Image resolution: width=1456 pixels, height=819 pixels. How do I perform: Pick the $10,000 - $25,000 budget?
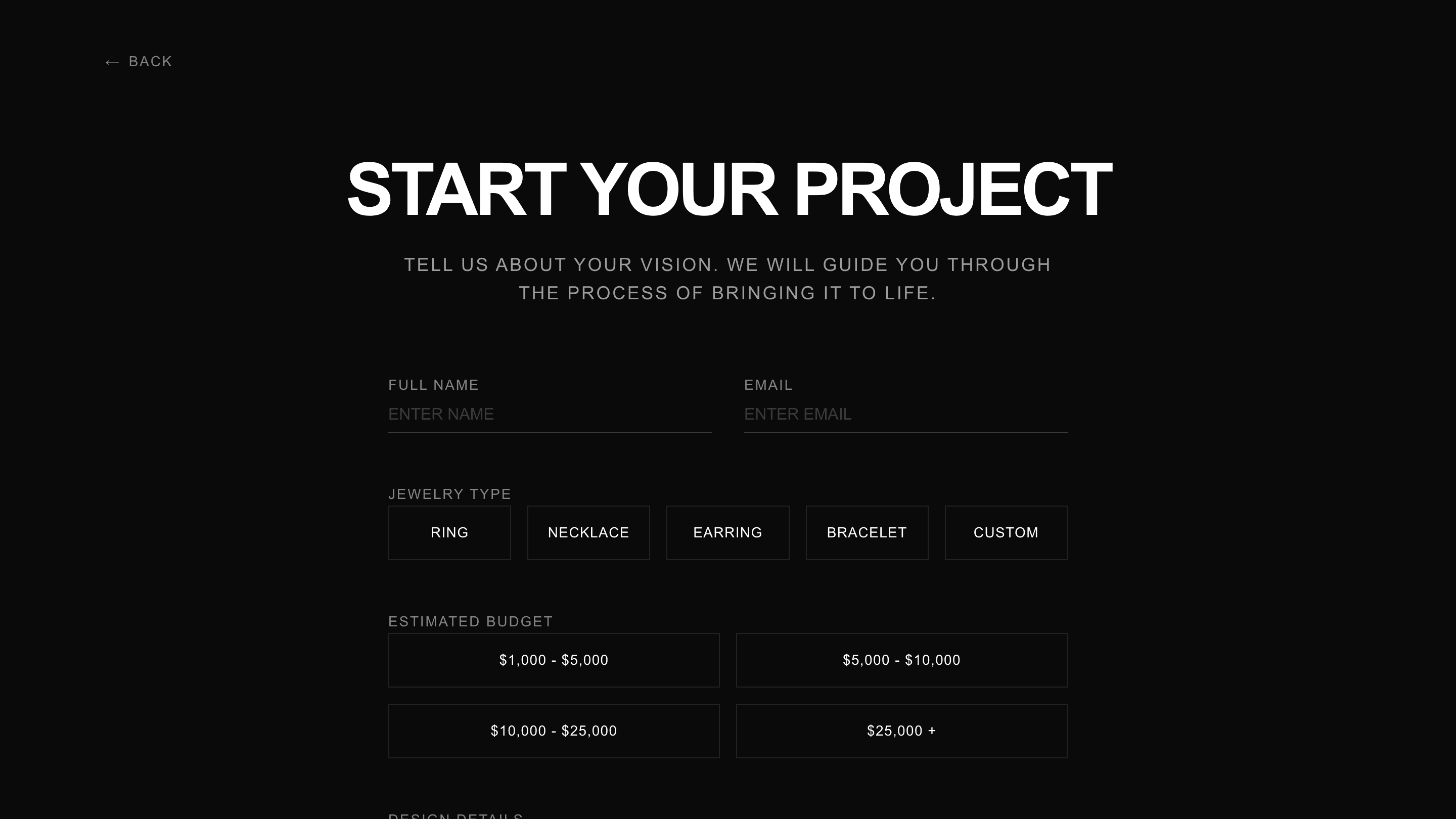point(554,731)
